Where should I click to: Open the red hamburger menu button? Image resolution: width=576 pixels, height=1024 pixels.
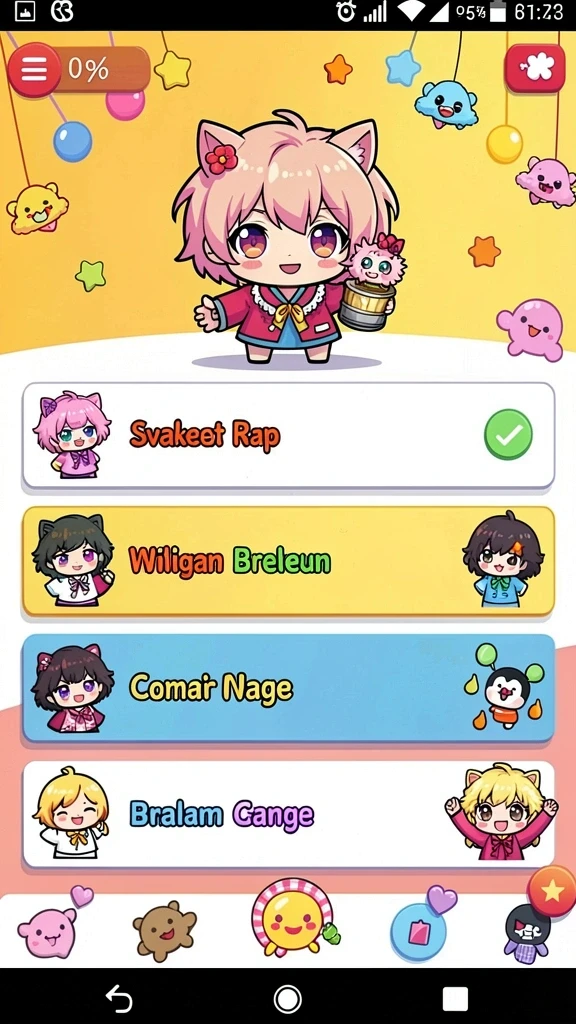pyautogui.click(x=34, y=70)
